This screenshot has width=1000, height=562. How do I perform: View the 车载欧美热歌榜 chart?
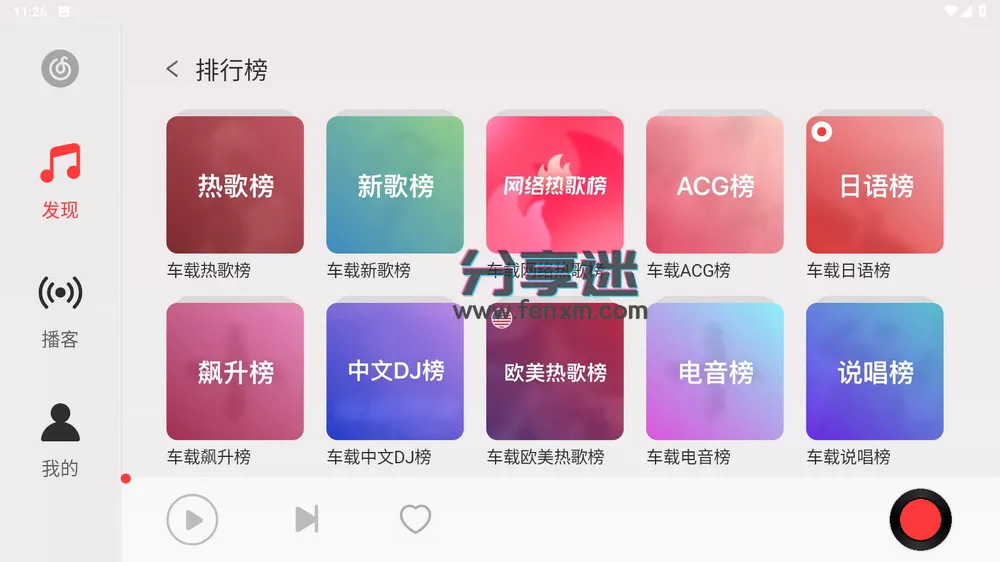(555, 372)
